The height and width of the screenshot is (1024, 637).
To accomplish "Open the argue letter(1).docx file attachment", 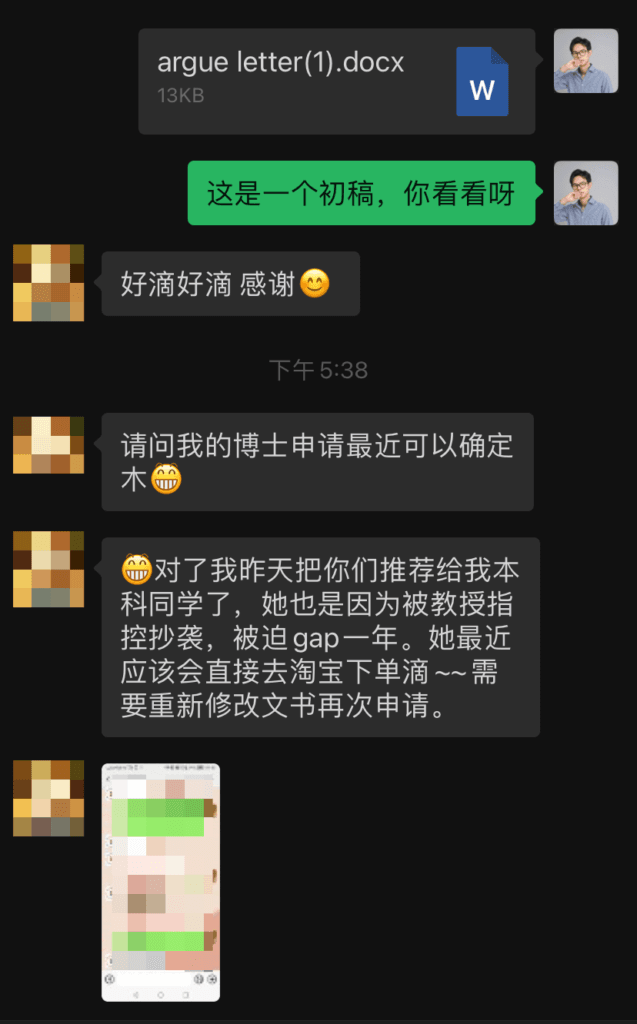I will coord(336,81).
